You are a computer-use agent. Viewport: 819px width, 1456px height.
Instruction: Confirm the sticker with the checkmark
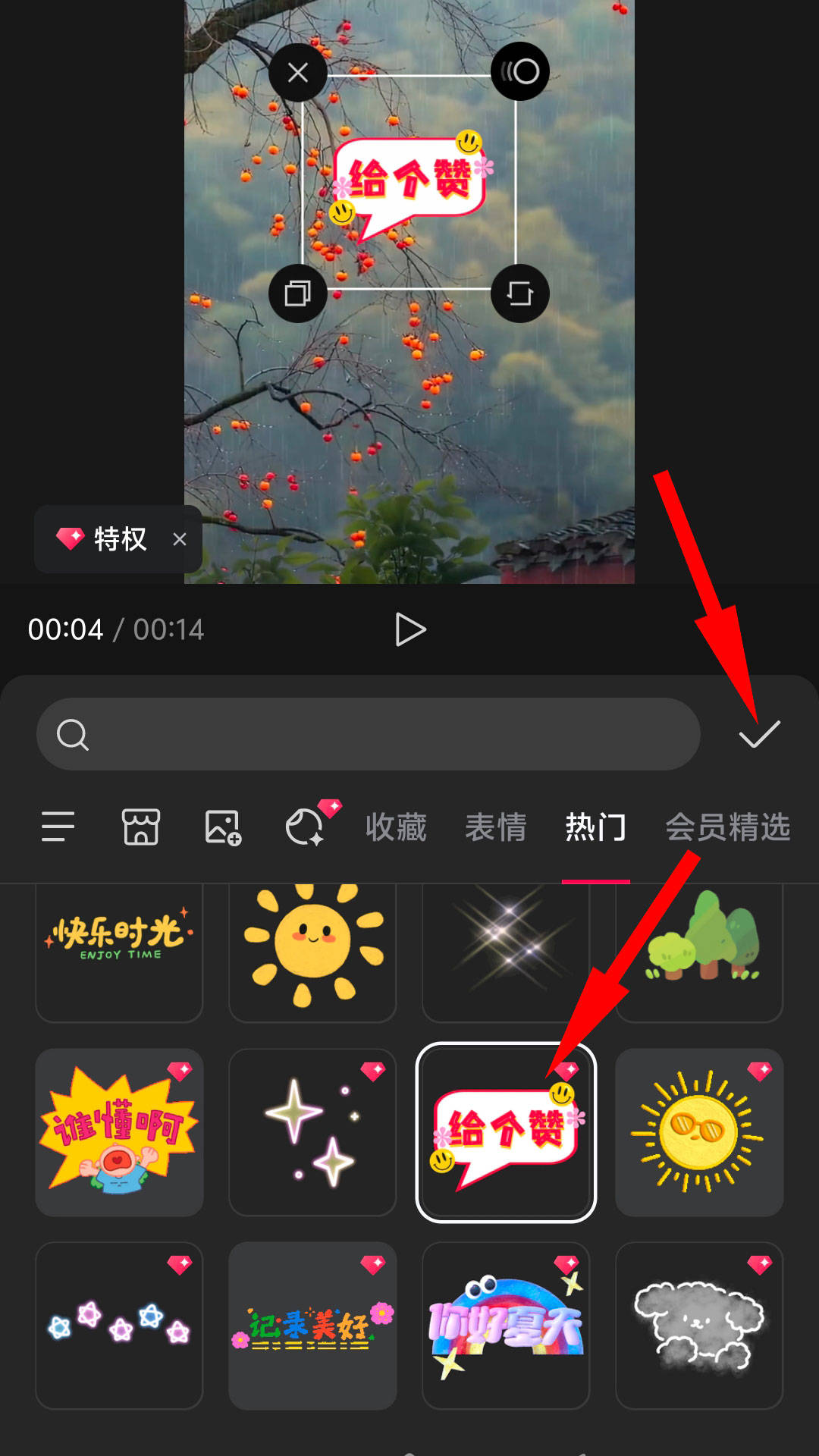[x=759, y=734]
